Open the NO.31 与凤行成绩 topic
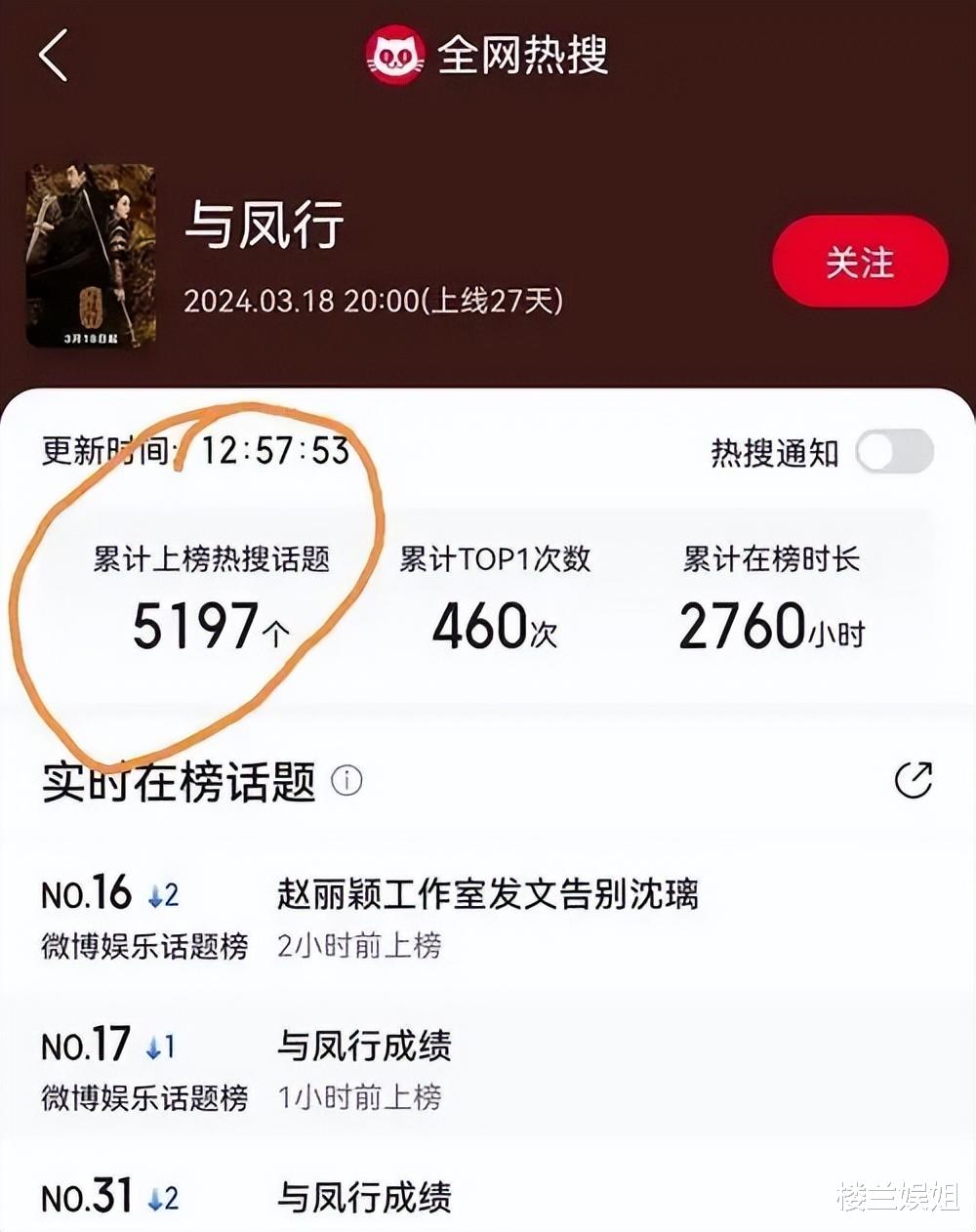The height and width of the screenshot is (1232, 976). [x=364, y=1195]
